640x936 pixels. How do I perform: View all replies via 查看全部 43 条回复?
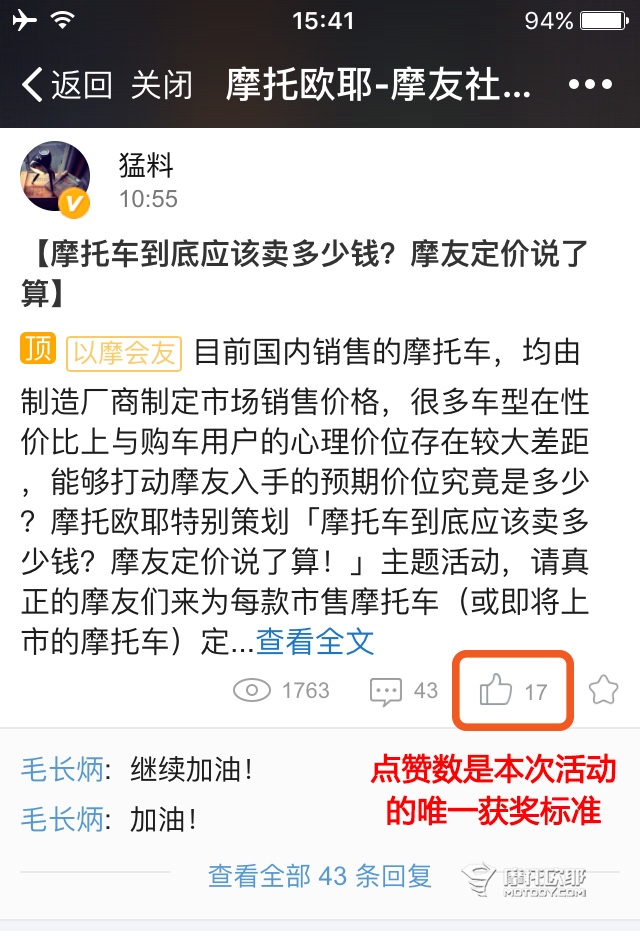pyautogui.click(x=320, y=876)
